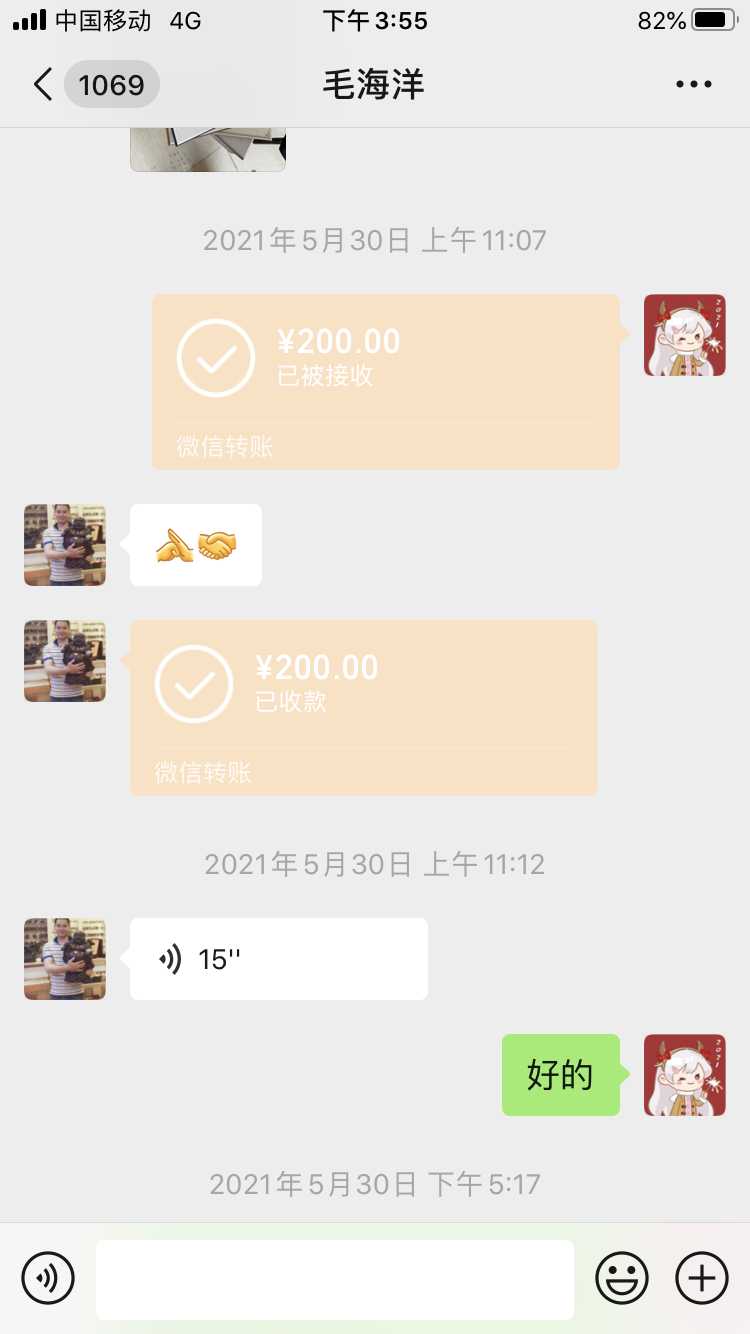Image resolution: width=750 pixels, height=1334 pixels.
Task: Open the sent ¥200.00 transfer marked 已被接收
Action: (x=385, y=381)
